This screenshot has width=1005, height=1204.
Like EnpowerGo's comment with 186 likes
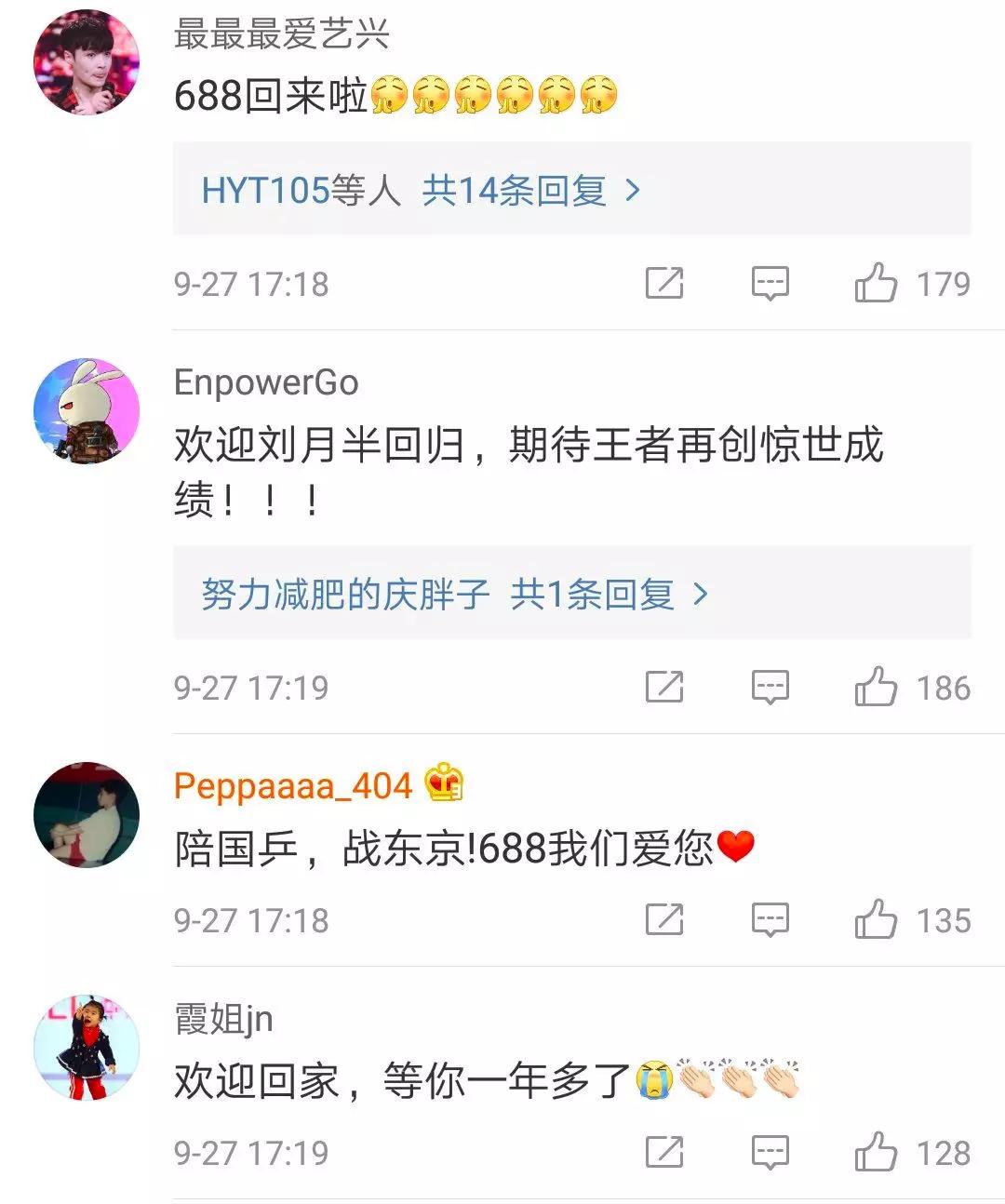pyautogui.click(x=876, y=687)
